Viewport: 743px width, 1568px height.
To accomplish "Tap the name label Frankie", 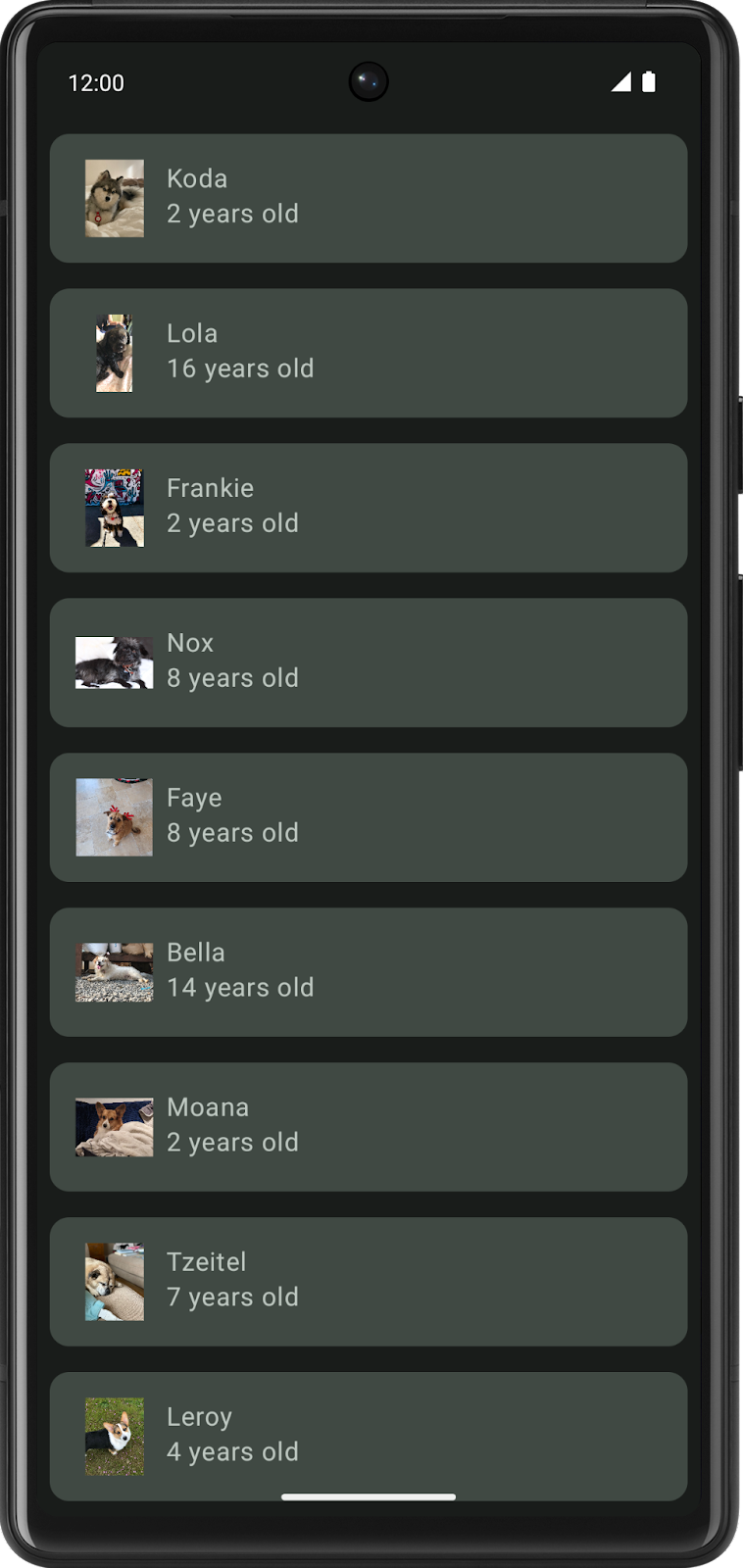I will pyautogui.click(x=210, y=487).
